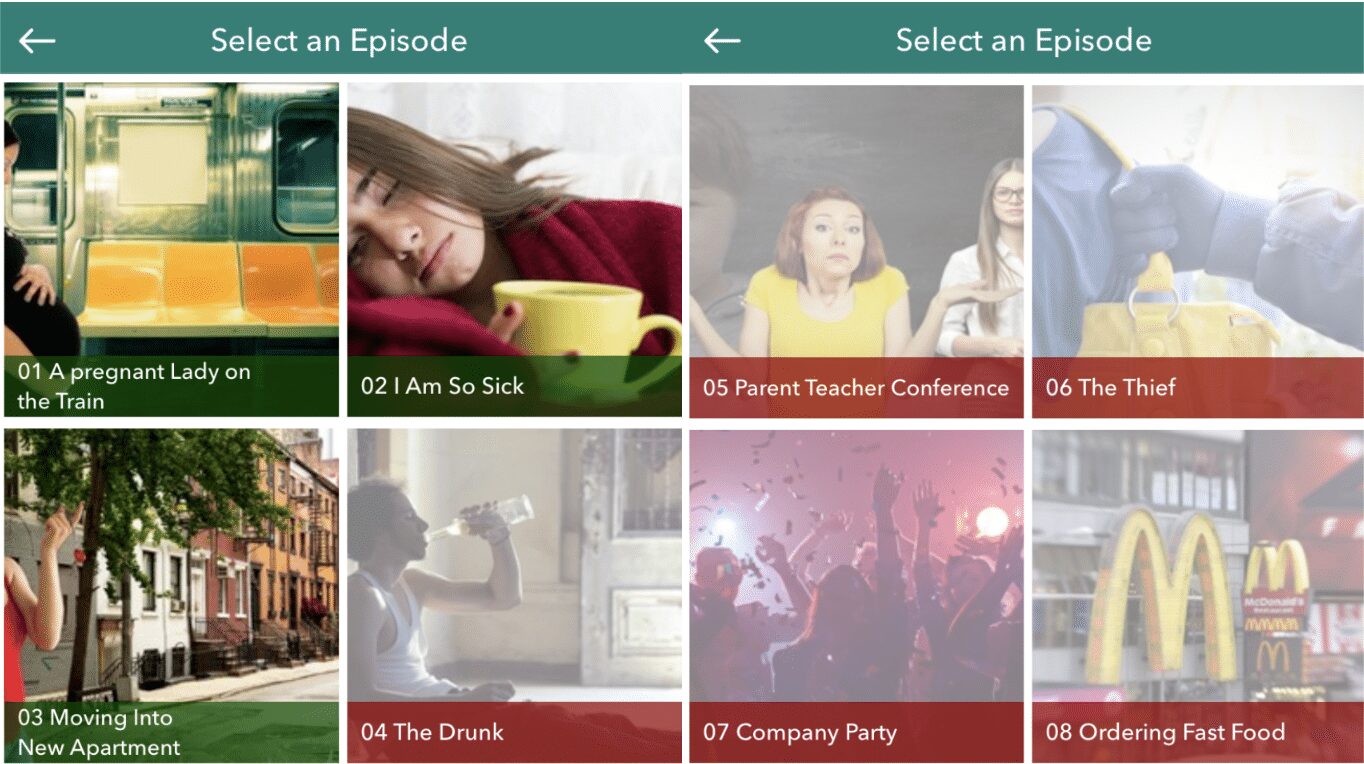
Task: Choose episode 04 The Drunk
Action: coord(514,595)
